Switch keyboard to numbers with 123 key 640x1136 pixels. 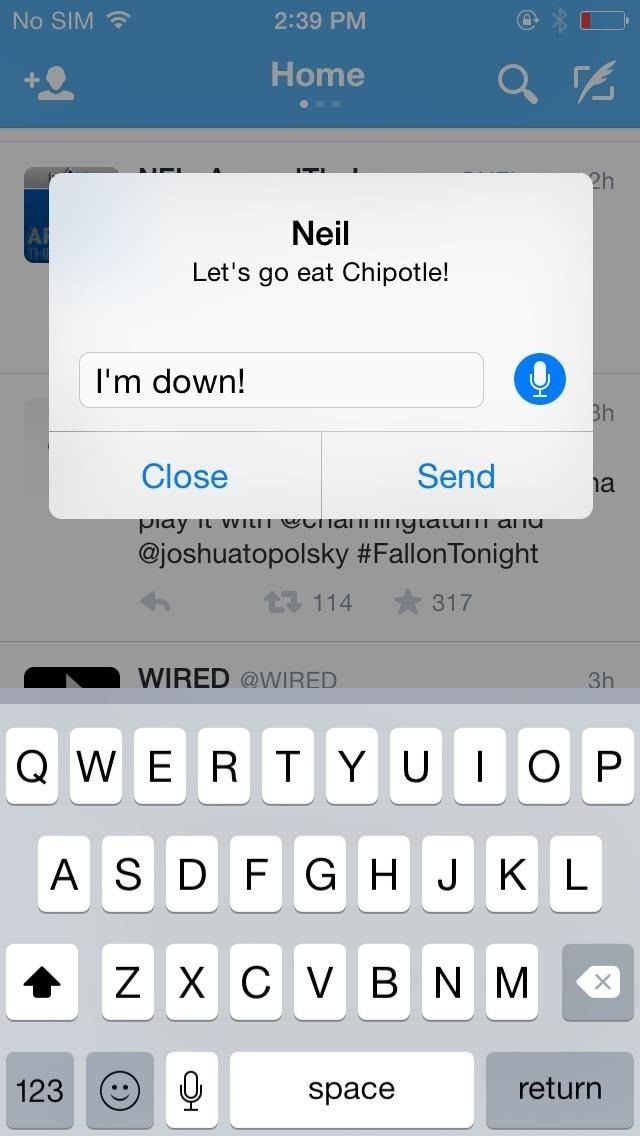(x=40, y=1089)
